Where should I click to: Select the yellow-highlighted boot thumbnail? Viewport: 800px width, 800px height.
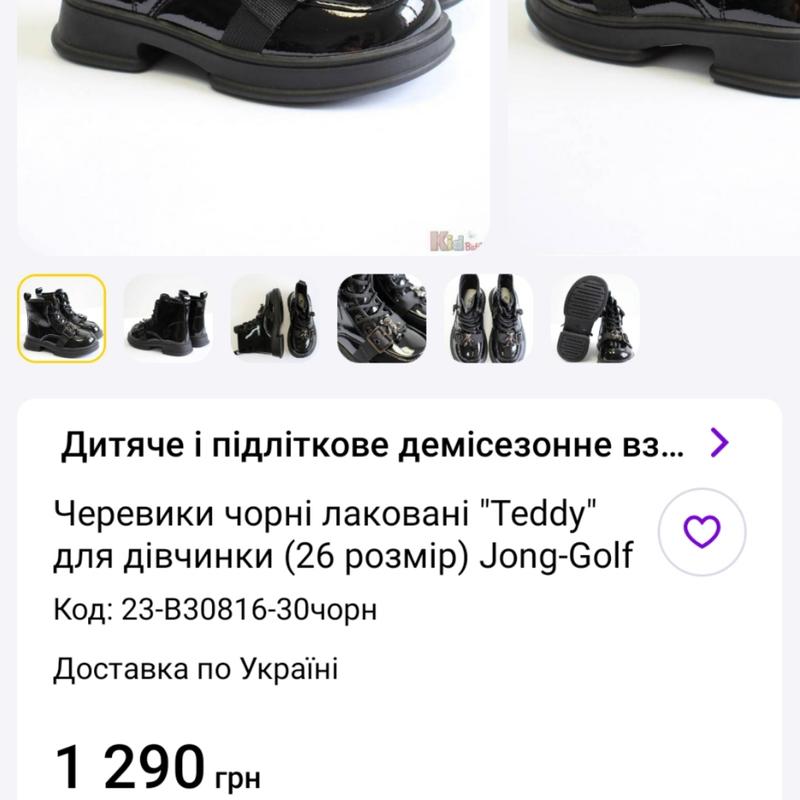(x=61, y=318)
